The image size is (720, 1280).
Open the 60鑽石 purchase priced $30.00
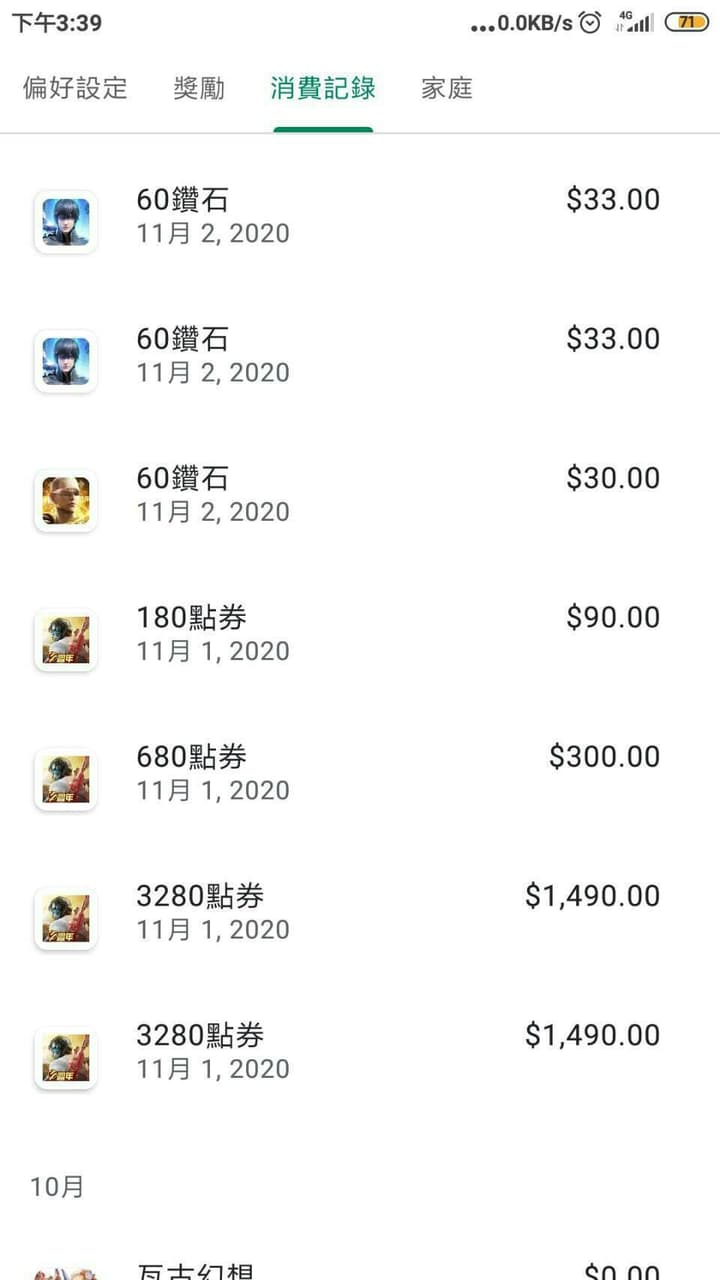(360, 496)
